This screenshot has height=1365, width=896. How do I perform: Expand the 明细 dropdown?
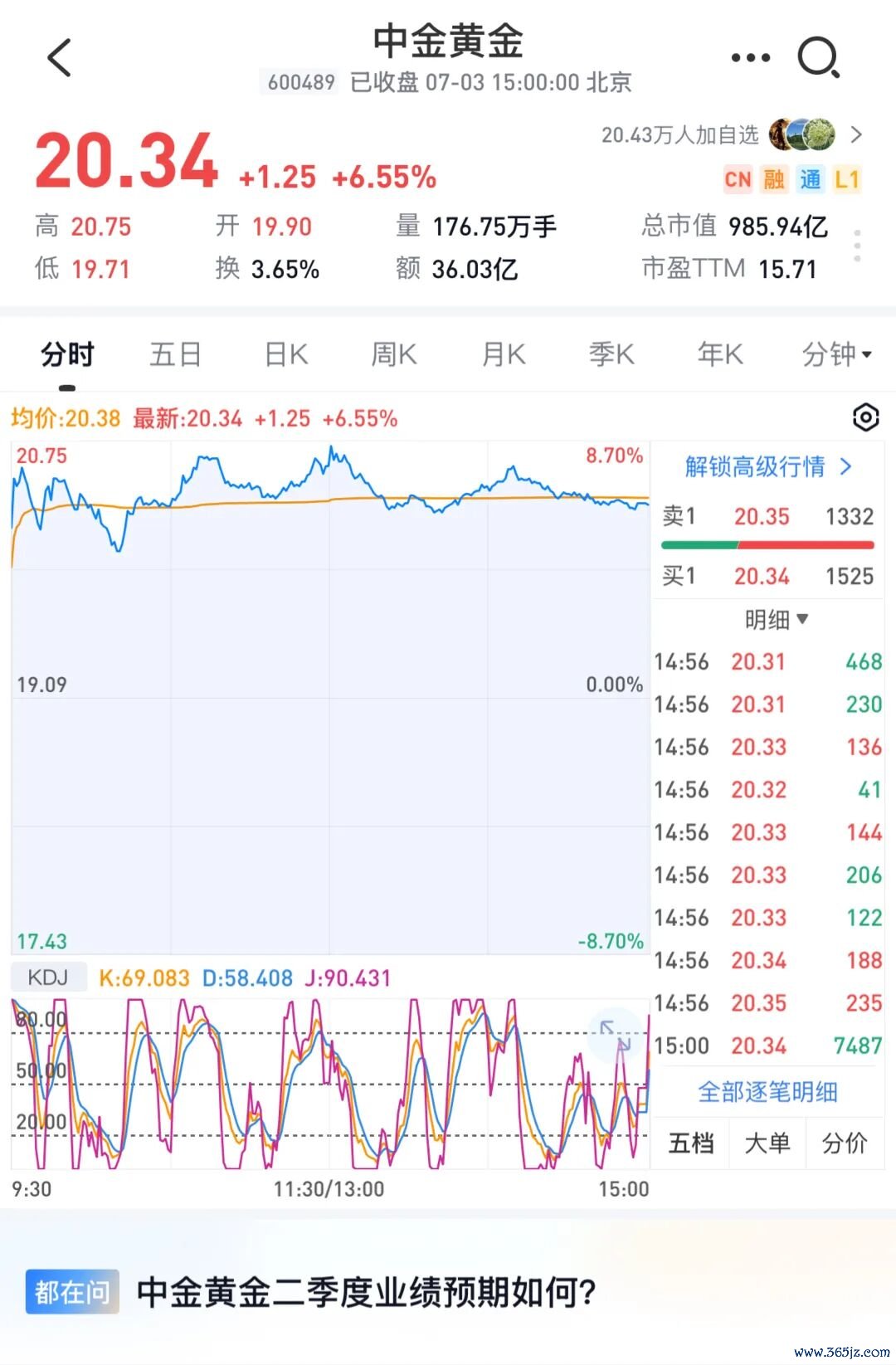point(777,619)
